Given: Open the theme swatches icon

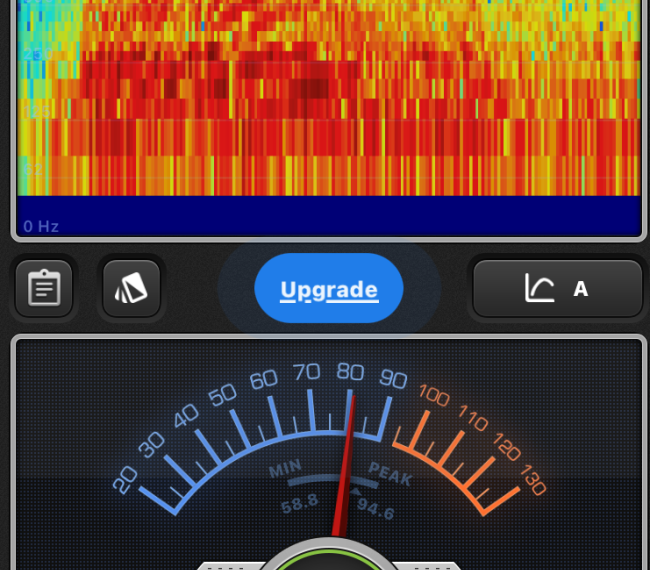Looking at the screenshot, I should tap(132, 289).
